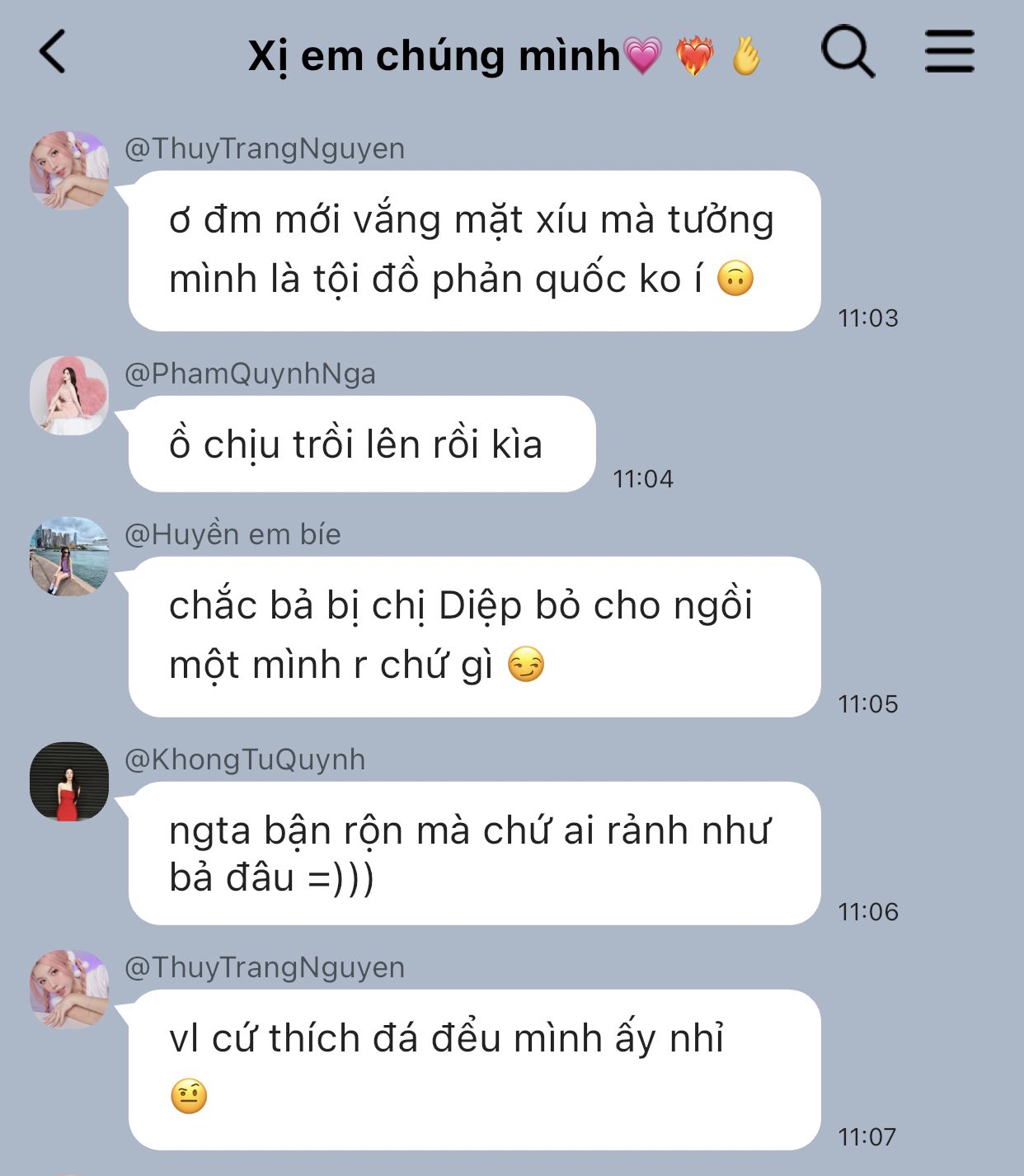View PhamQuynhNga's profile picture
The width and height of the screenshot is (1024, 1176).
[x=69, y=396]
